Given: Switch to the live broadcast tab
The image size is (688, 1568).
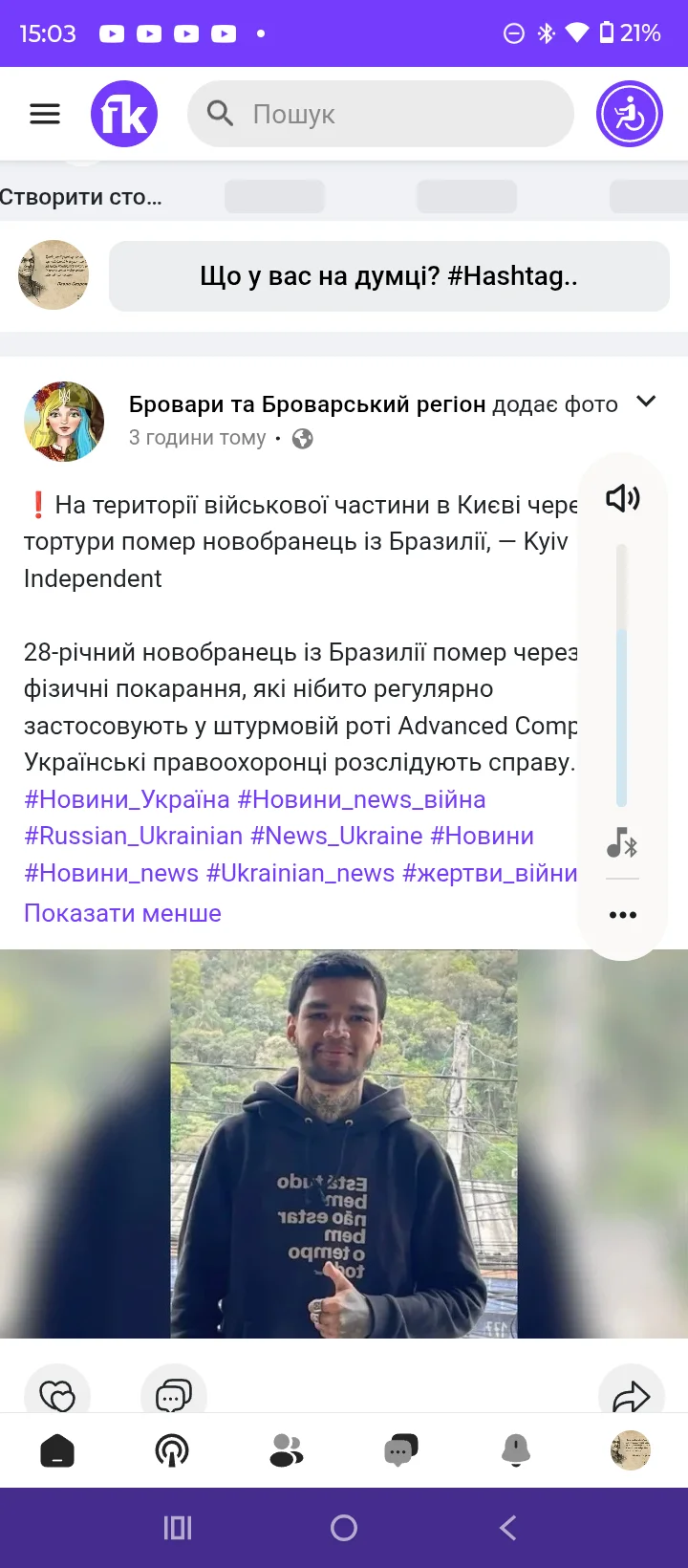Looking at the screenshot, I should pyautogui.click(x=172, y=1450).
